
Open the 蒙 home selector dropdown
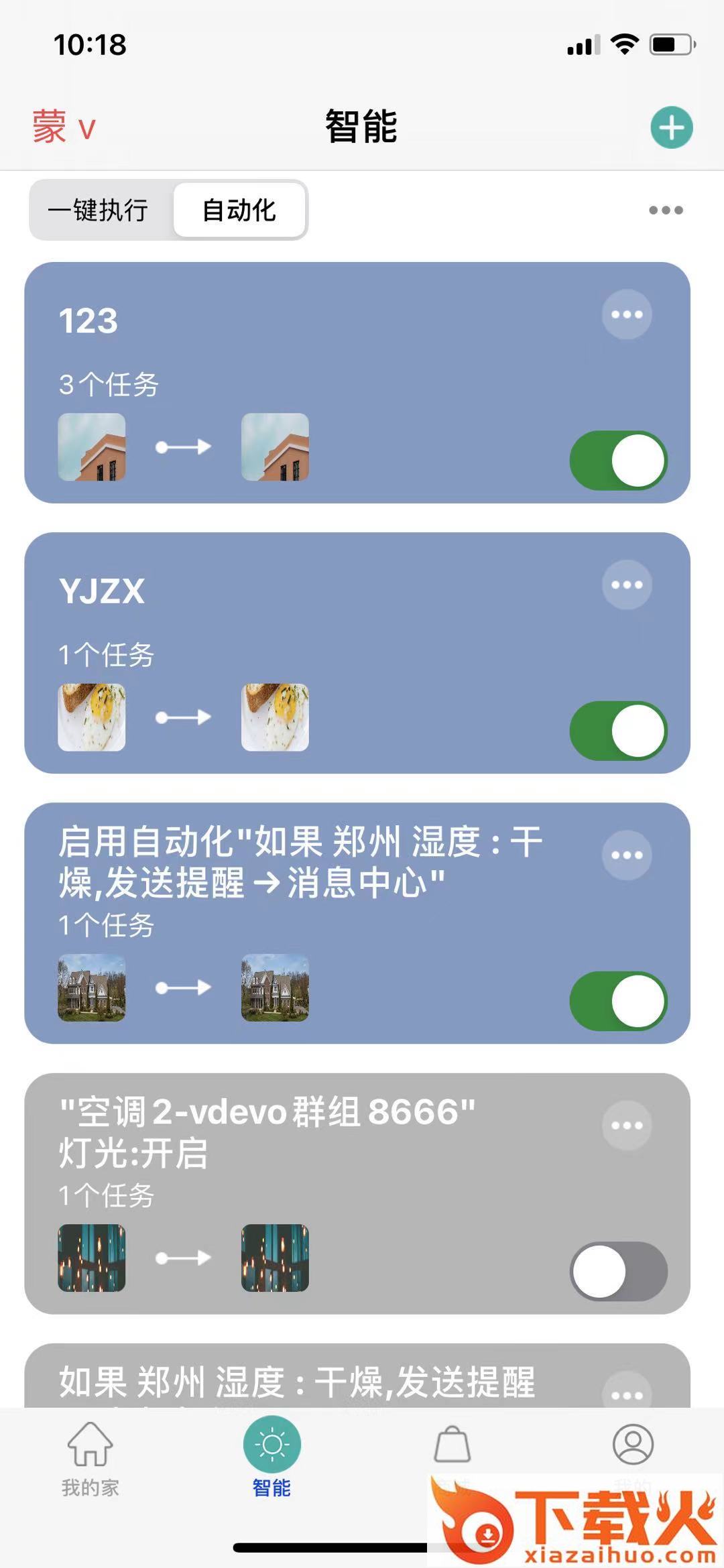point(64,127)
